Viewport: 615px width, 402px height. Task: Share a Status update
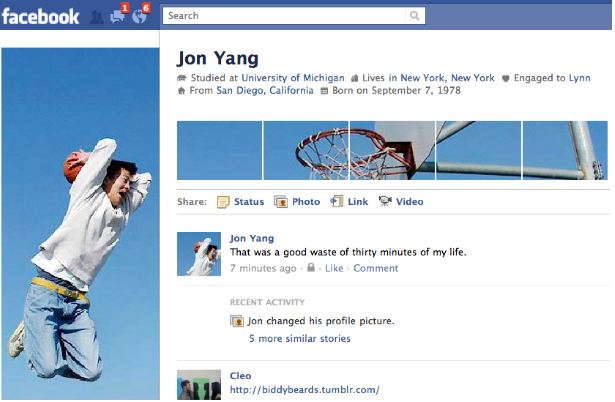(240, 202)
